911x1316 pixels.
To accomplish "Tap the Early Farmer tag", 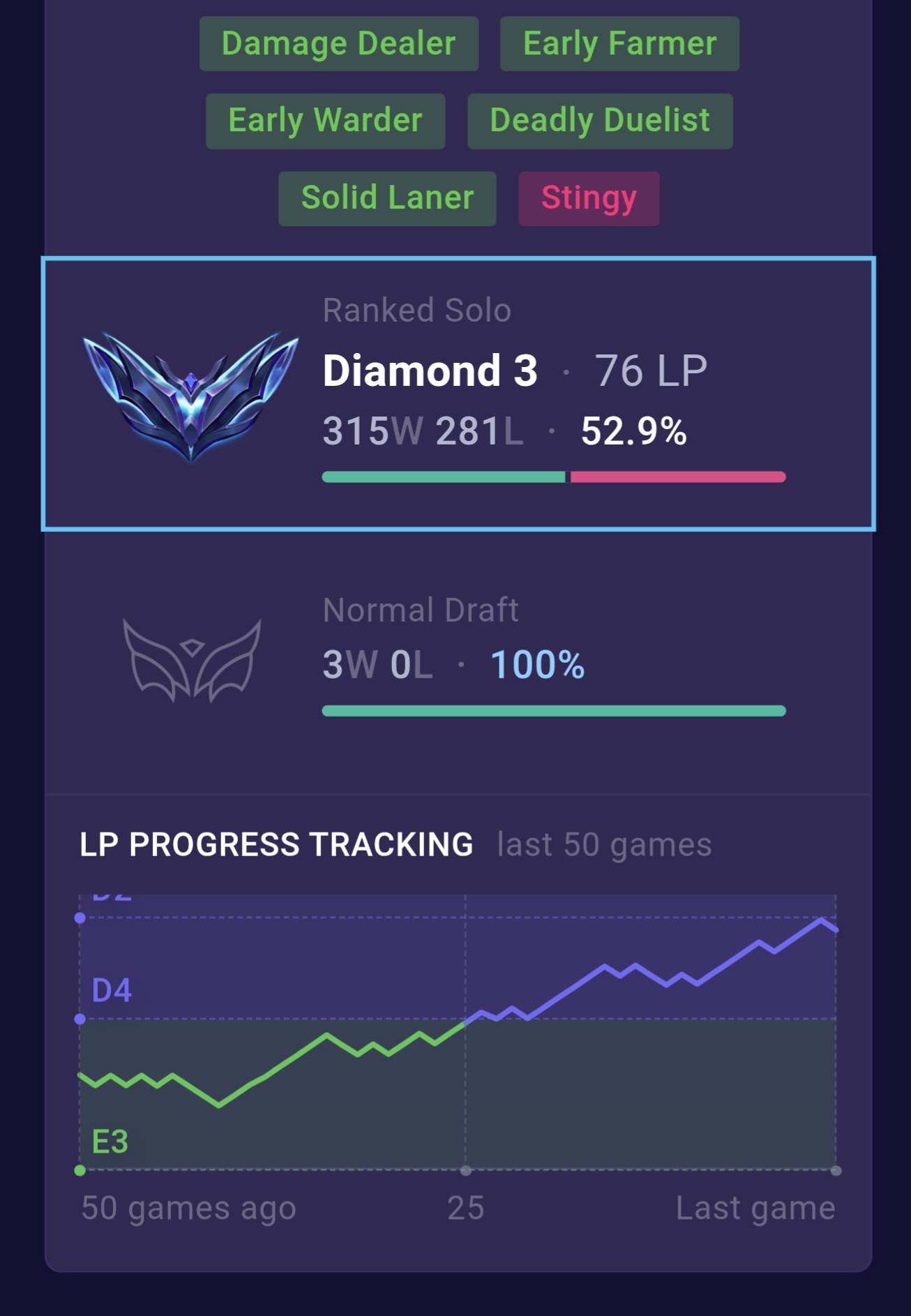I will pyautogui.click(x=619, y=44).
